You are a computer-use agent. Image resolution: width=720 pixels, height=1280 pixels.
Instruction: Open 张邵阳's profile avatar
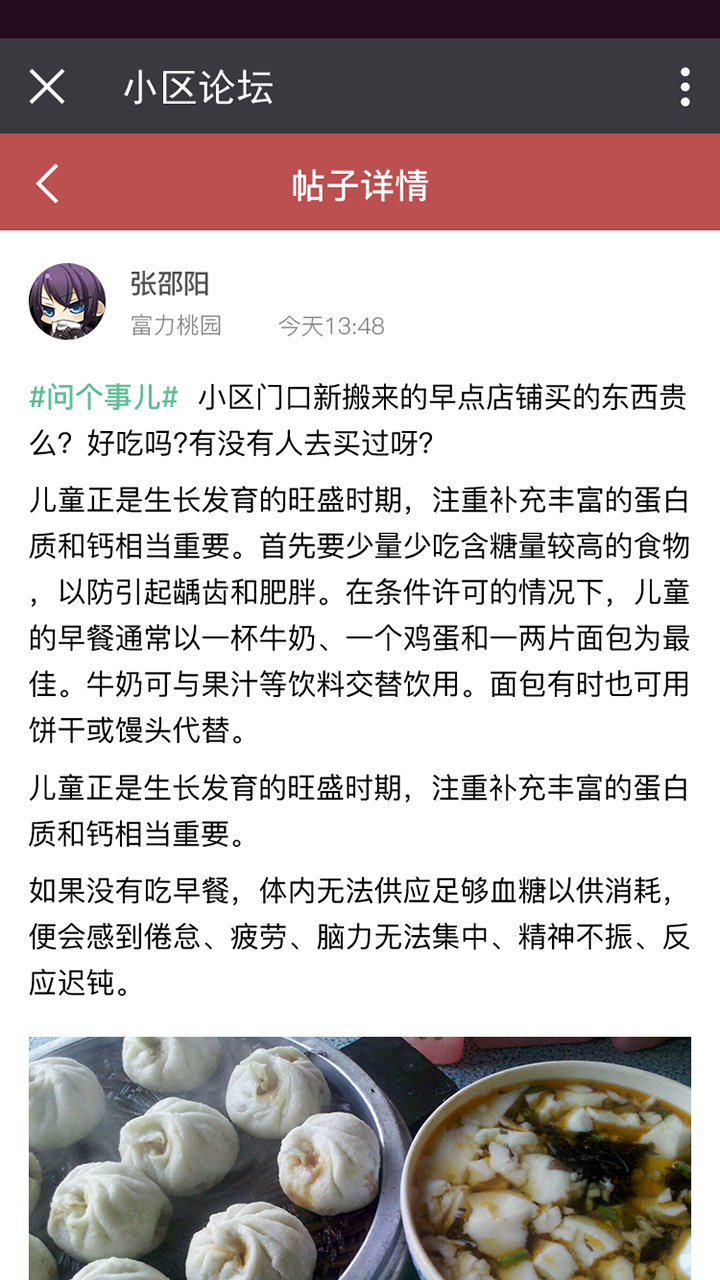(x=67, y=302)
